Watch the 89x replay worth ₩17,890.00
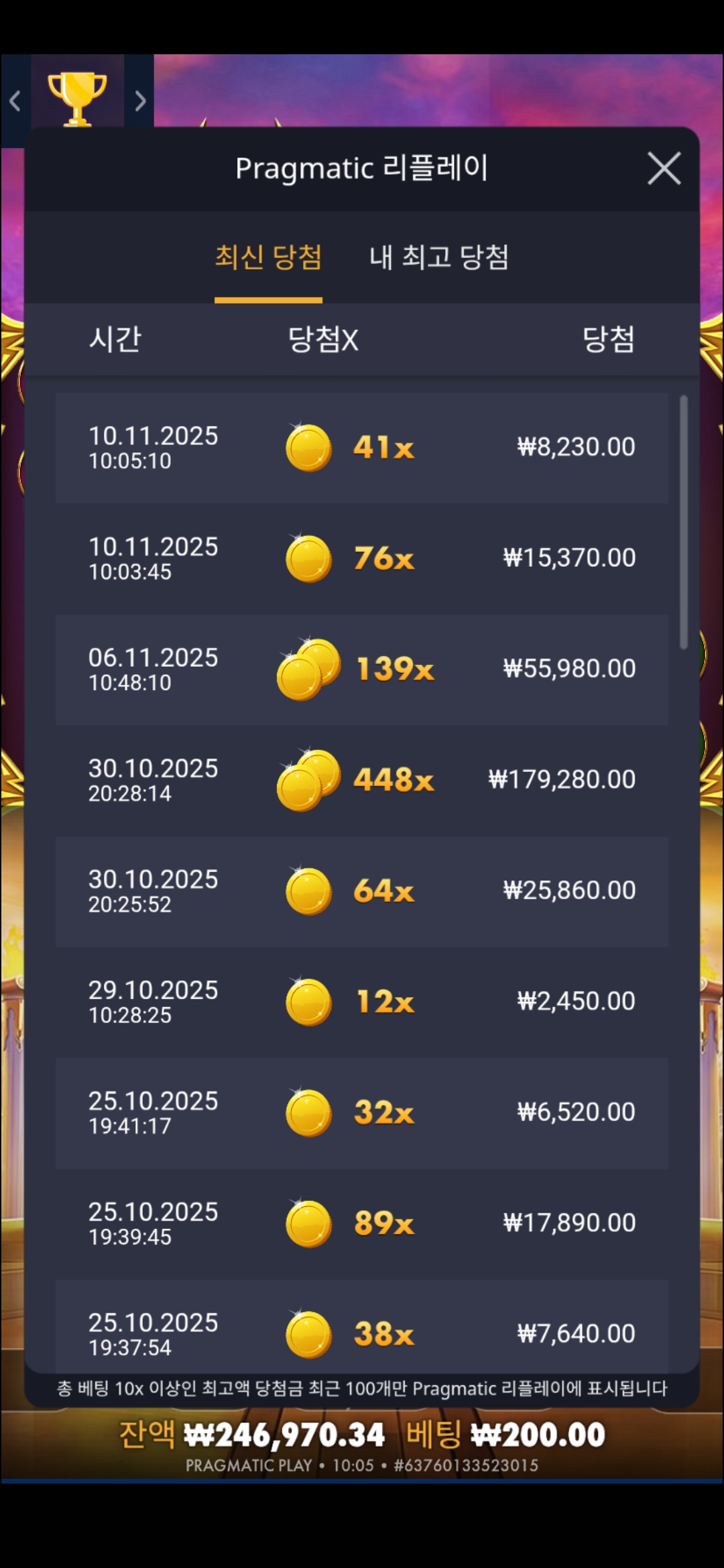724x1568 pixels. 362,1224
